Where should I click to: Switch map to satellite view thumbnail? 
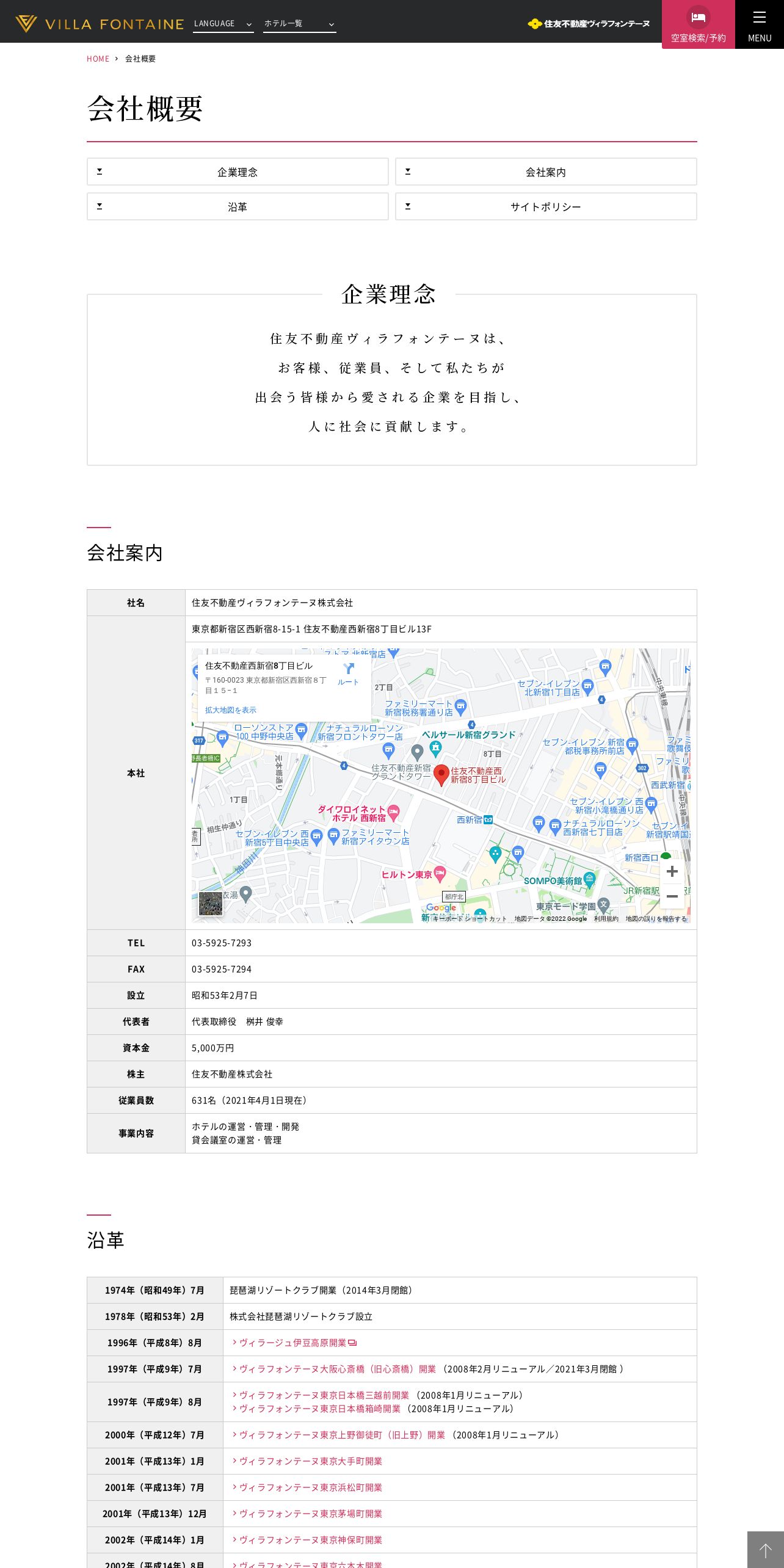211,903
